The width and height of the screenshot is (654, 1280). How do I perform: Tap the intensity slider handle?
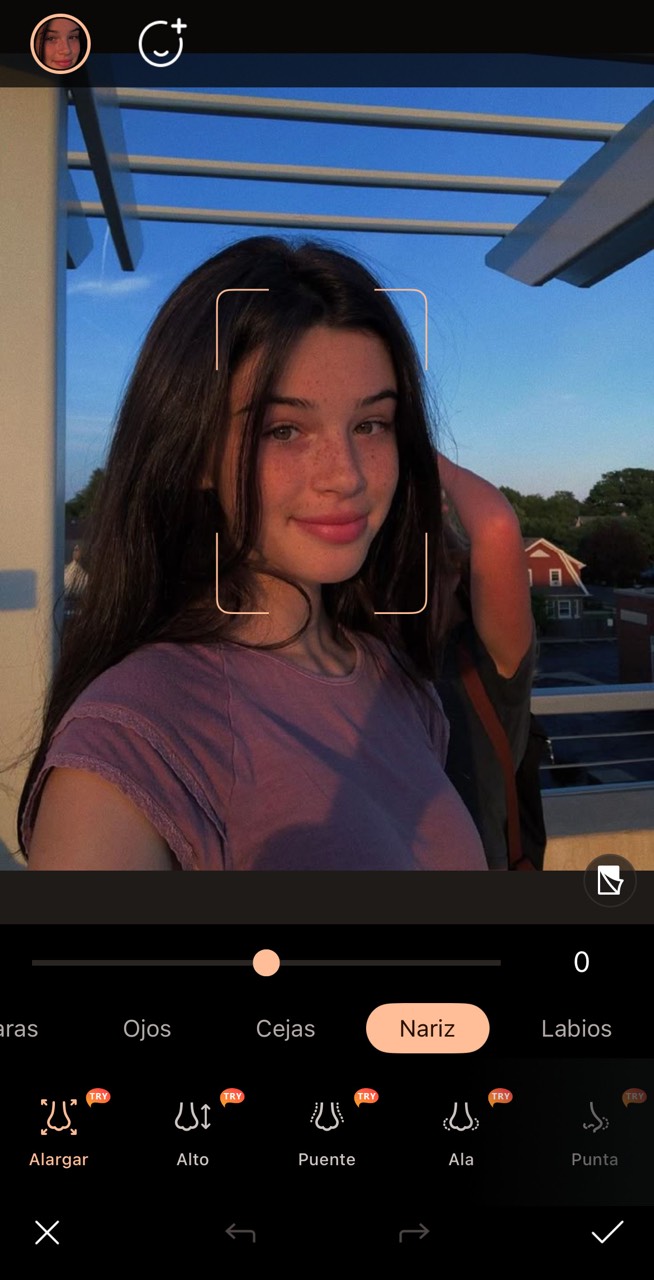(x=266, y=963)
